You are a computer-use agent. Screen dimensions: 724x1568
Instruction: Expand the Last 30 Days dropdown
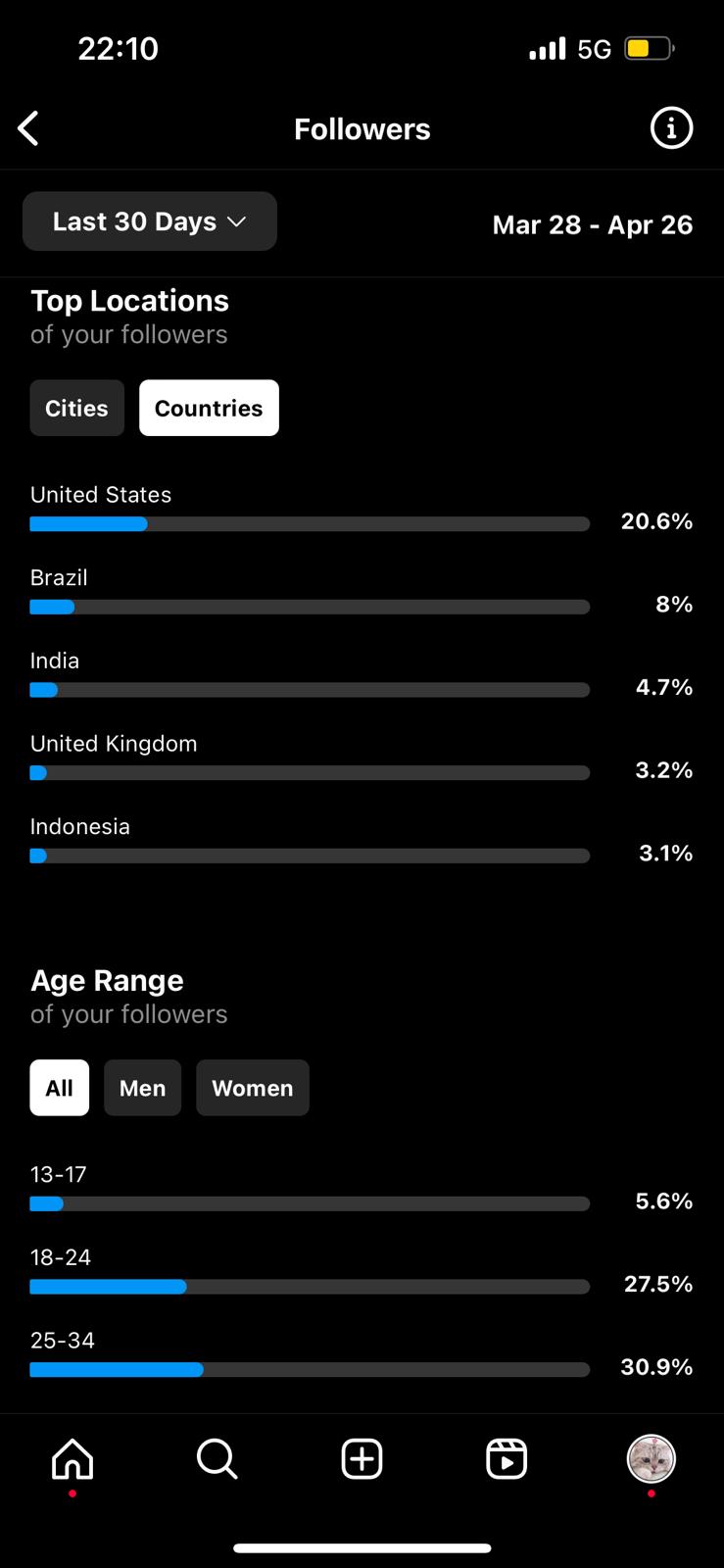coord(150,221)
